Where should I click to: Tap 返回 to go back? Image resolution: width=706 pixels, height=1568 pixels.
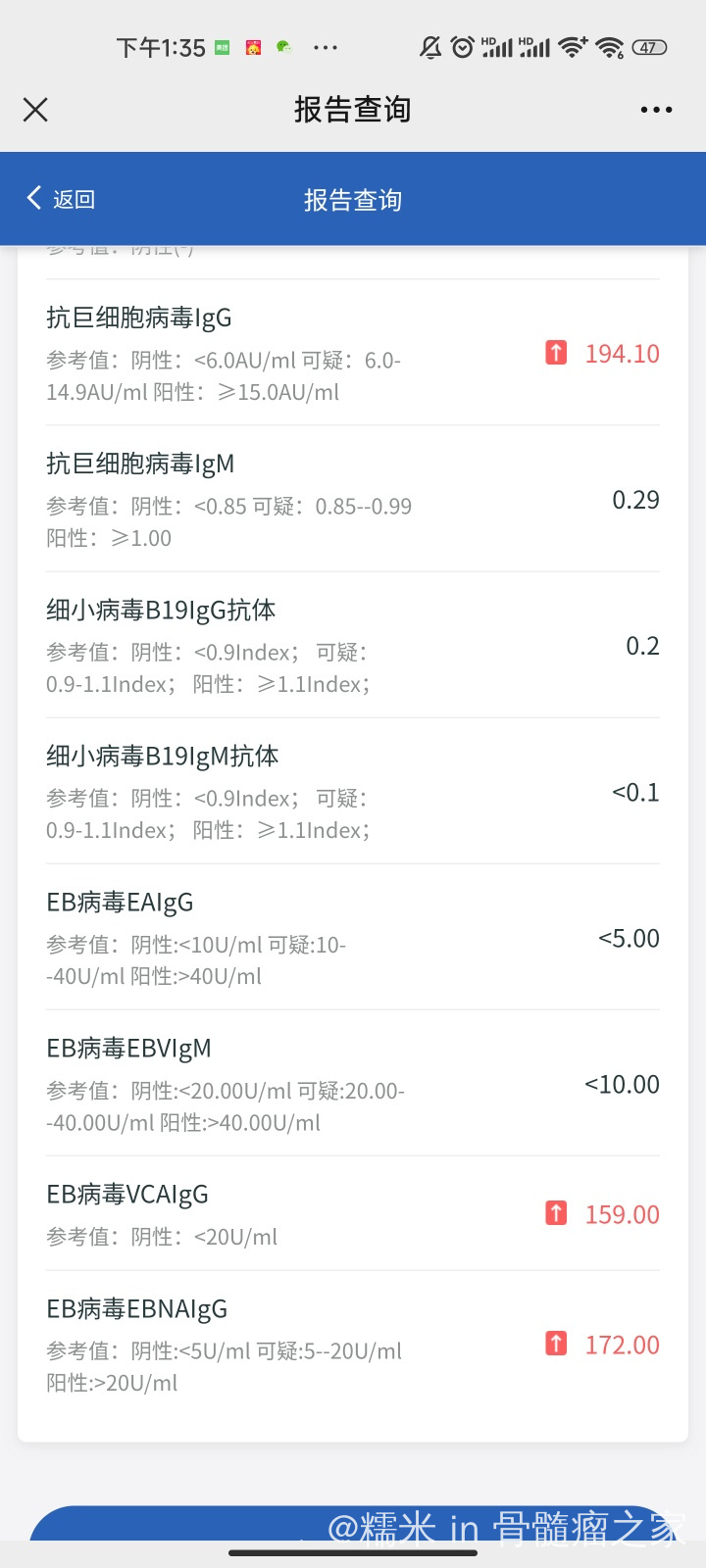[x=61, y=199]
